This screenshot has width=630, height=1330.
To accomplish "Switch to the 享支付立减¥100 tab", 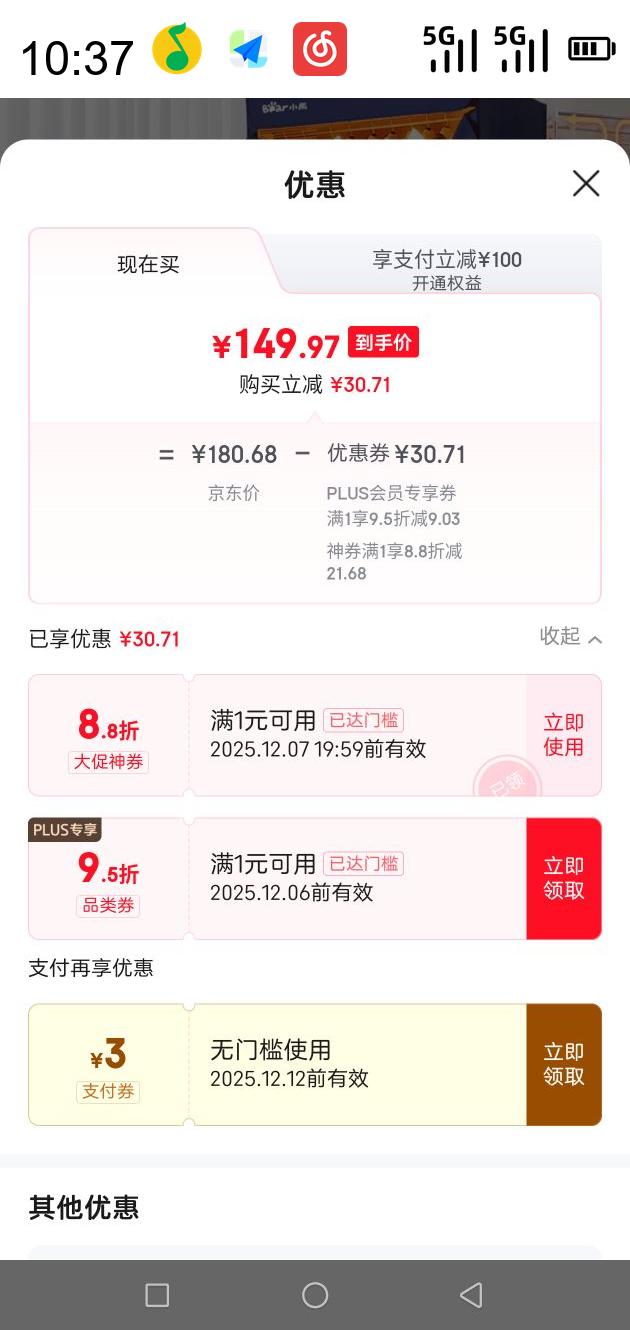I will [447, 269].
